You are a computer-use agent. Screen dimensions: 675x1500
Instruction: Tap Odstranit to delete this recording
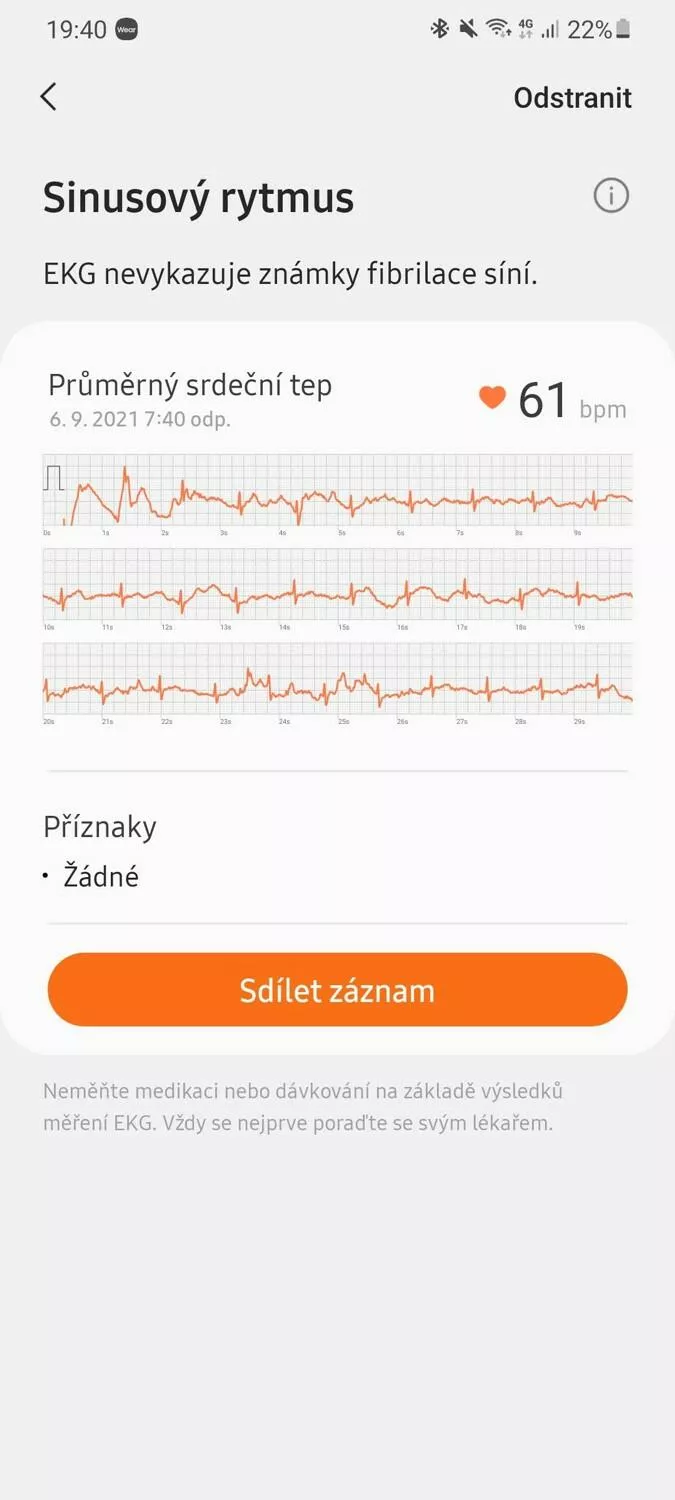(x=573, y=98)
